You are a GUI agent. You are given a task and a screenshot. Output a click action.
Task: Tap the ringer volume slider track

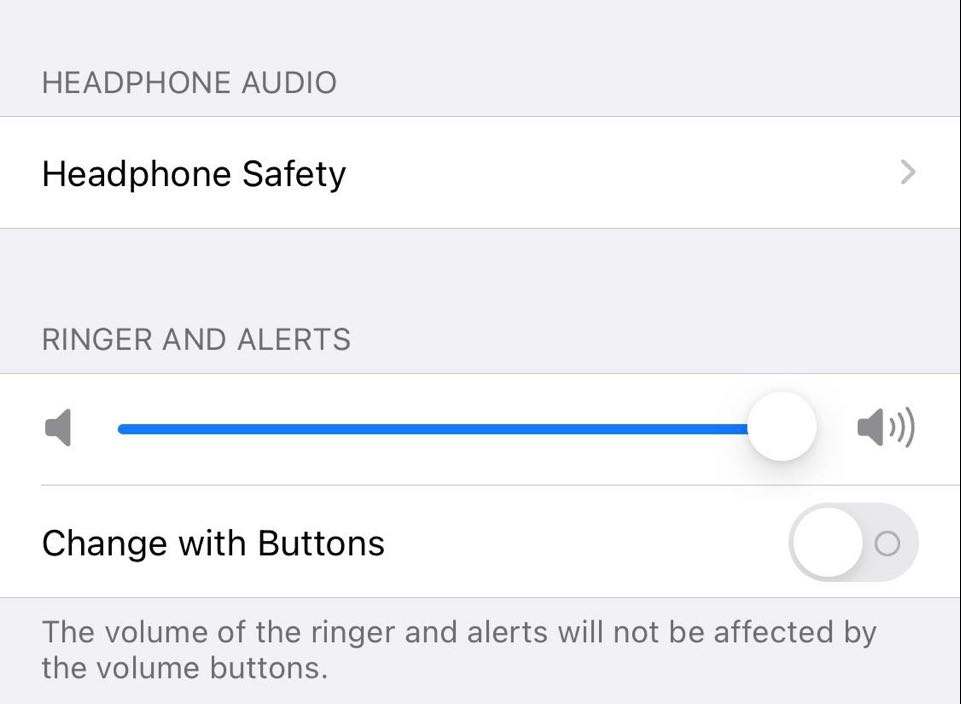click(430, 429)
